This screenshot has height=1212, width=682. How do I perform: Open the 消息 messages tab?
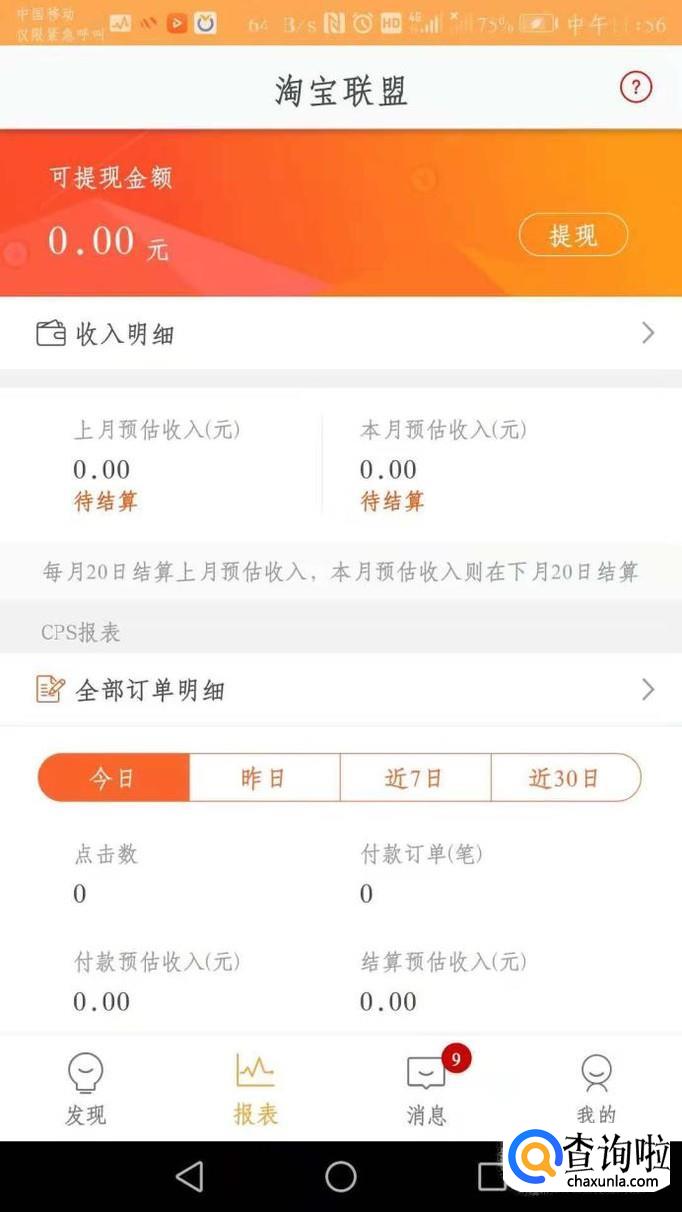click(x=427, y=1088)
